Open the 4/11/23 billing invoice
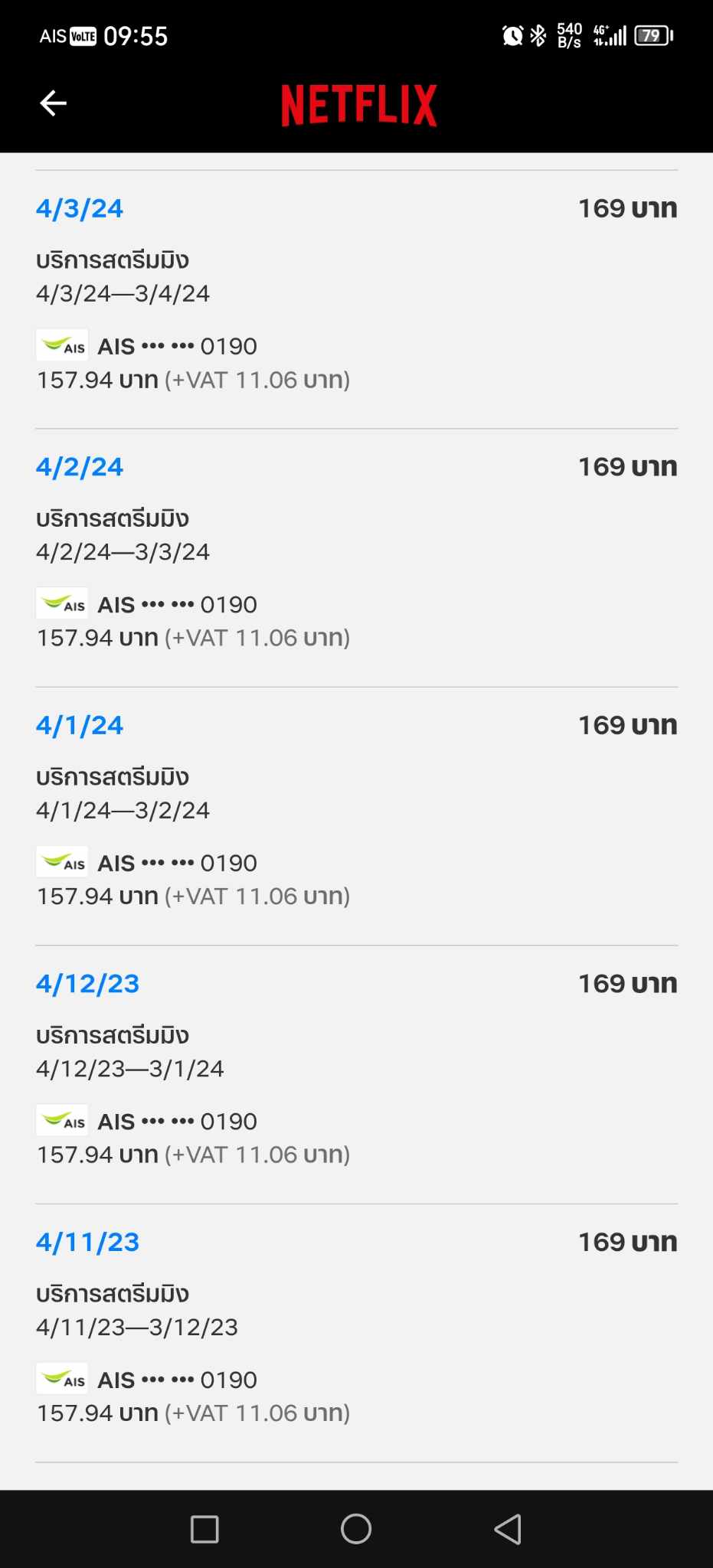 (88, 1242)
